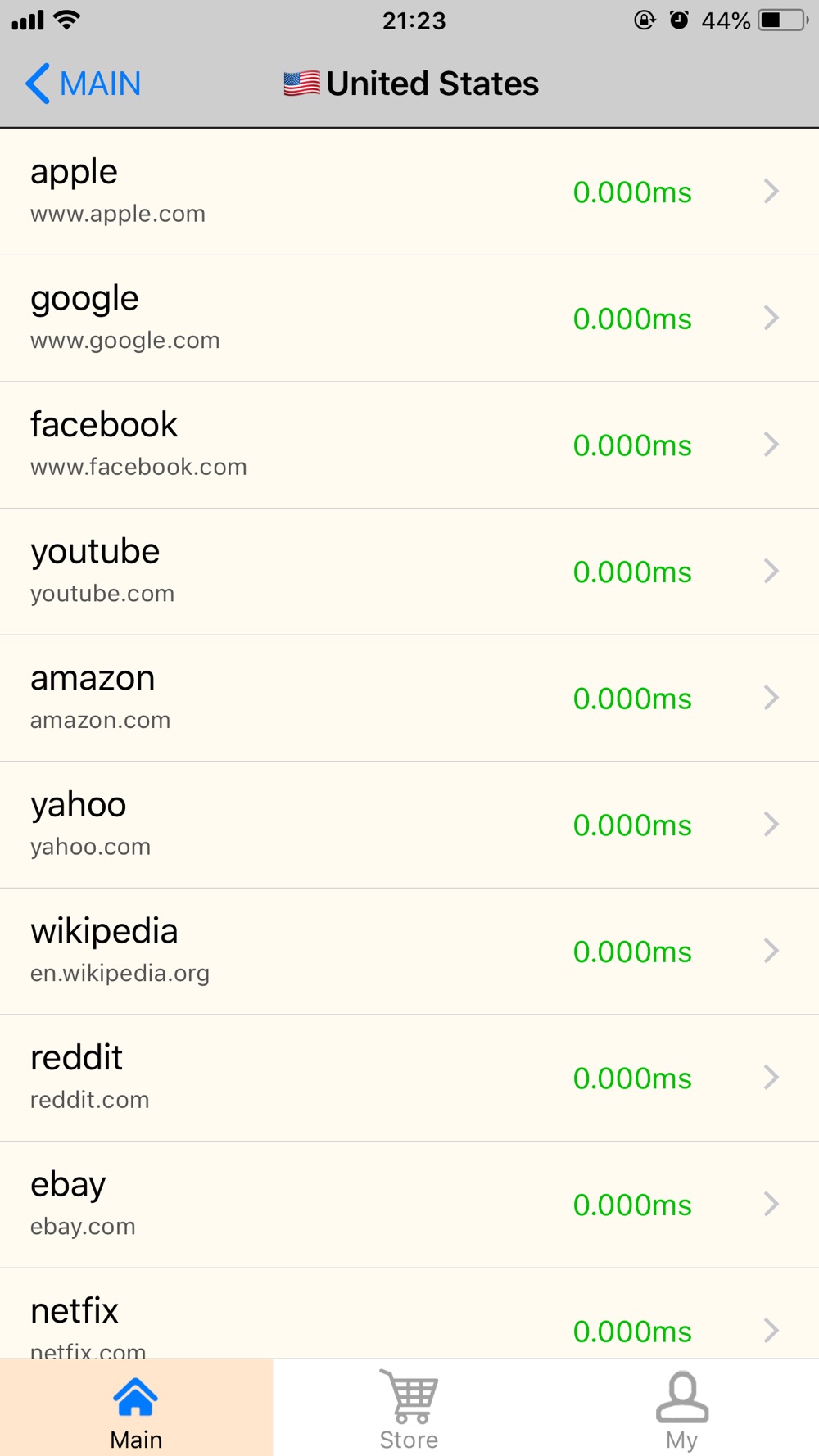Select the Main tab
This screenshot has width=819, height=1456.
(136, 1409)
